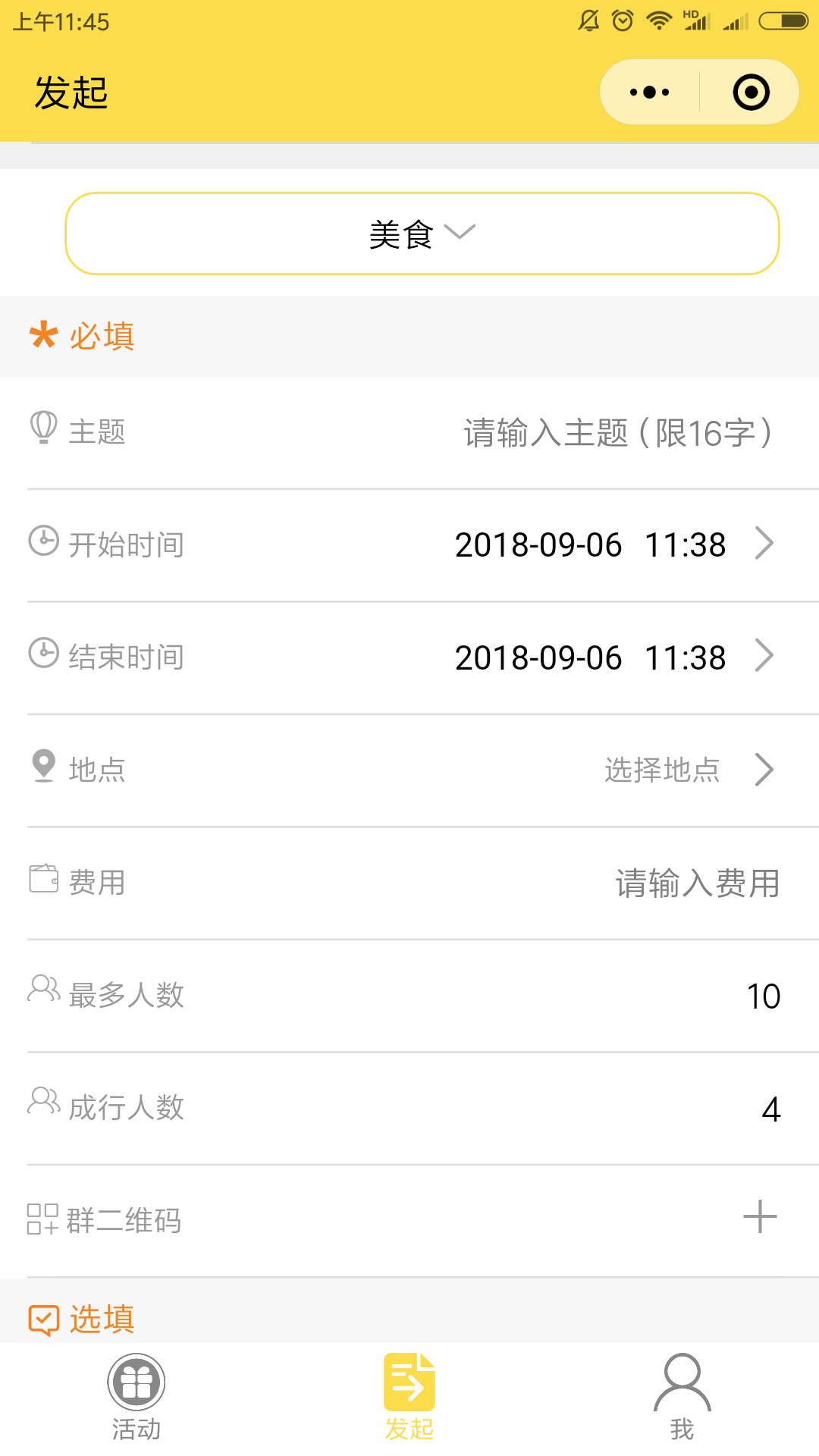Go to the 我 tab
819x1456 pixels.
682,1398
